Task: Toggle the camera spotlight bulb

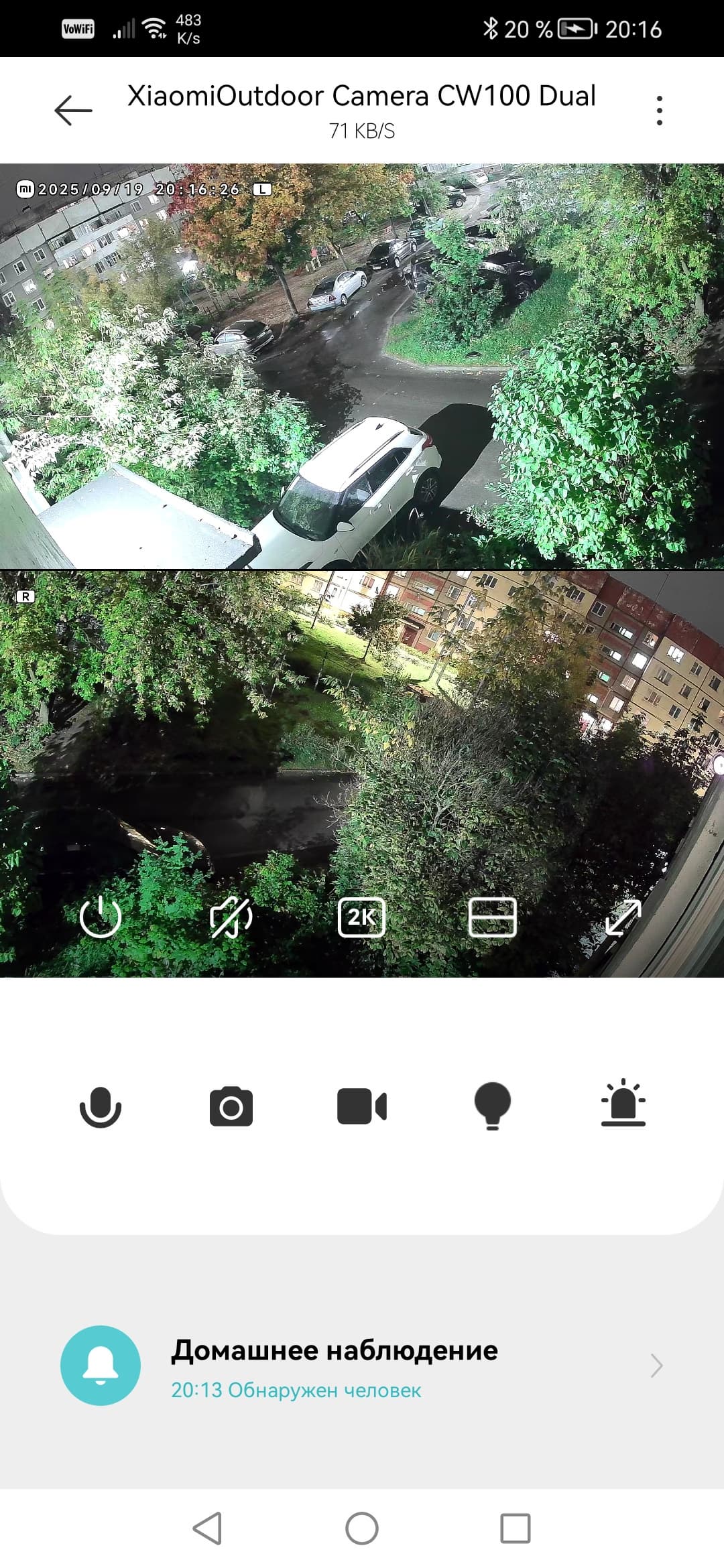Action: click(x=492, y=1106)
